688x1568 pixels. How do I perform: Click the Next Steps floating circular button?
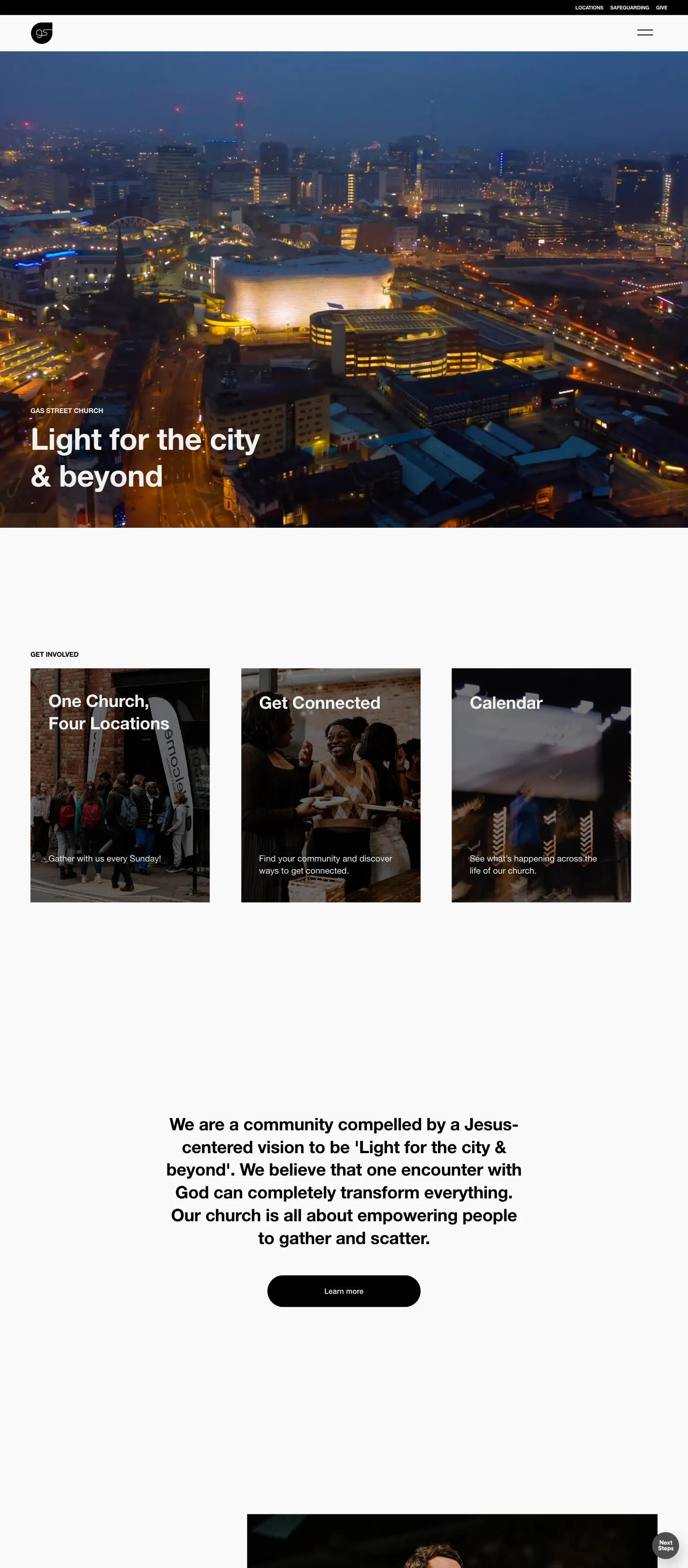point(666,1545)
